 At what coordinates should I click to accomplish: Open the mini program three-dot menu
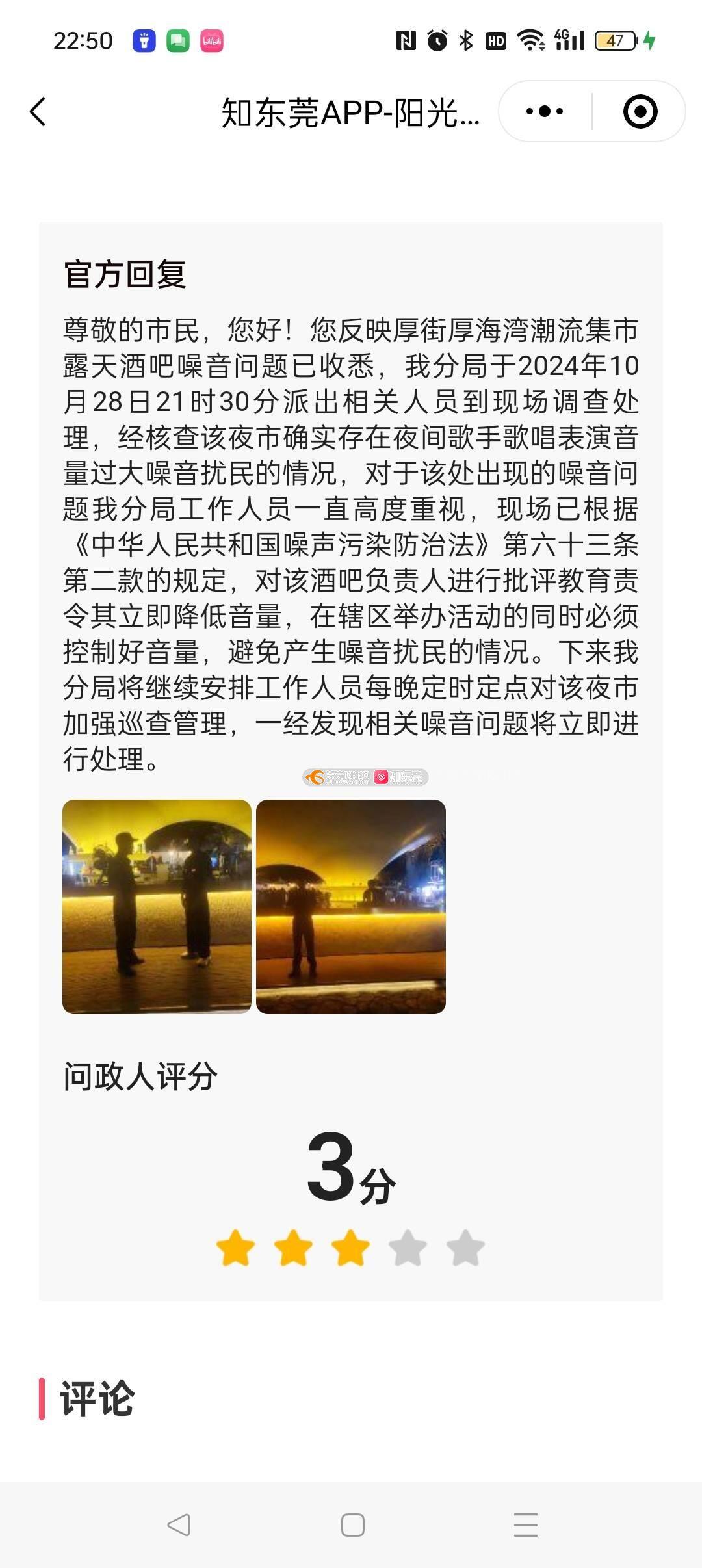point(545,112)
